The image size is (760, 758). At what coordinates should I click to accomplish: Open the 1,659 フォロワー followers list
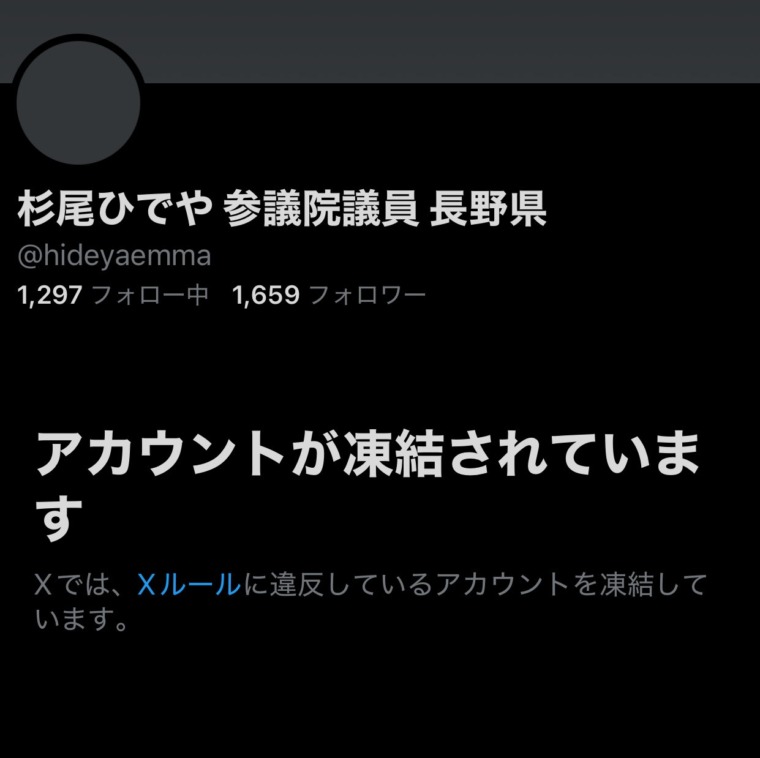[329, 295]
